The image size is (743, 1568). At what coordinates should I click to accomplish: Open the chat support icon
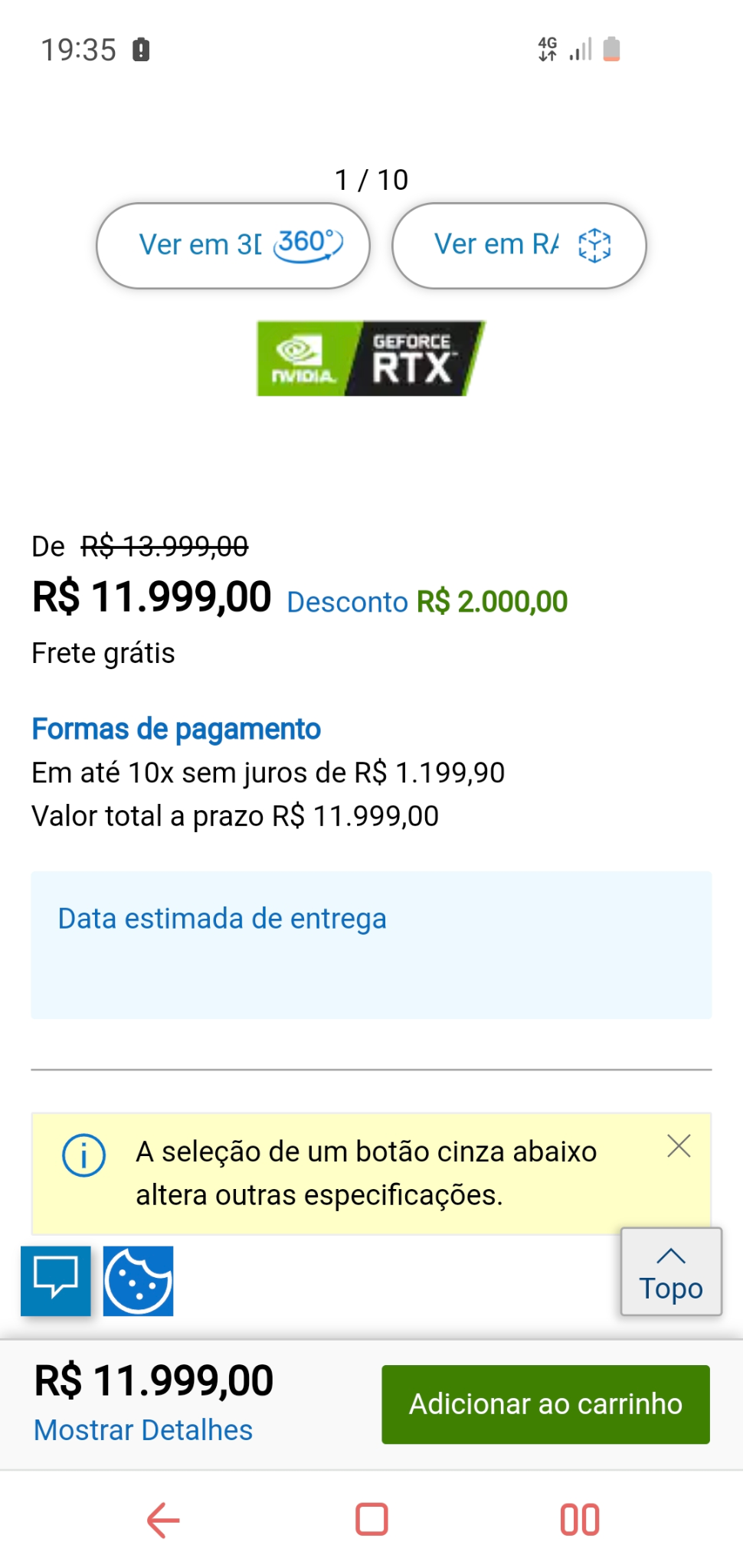click(x=56, y=1281)
